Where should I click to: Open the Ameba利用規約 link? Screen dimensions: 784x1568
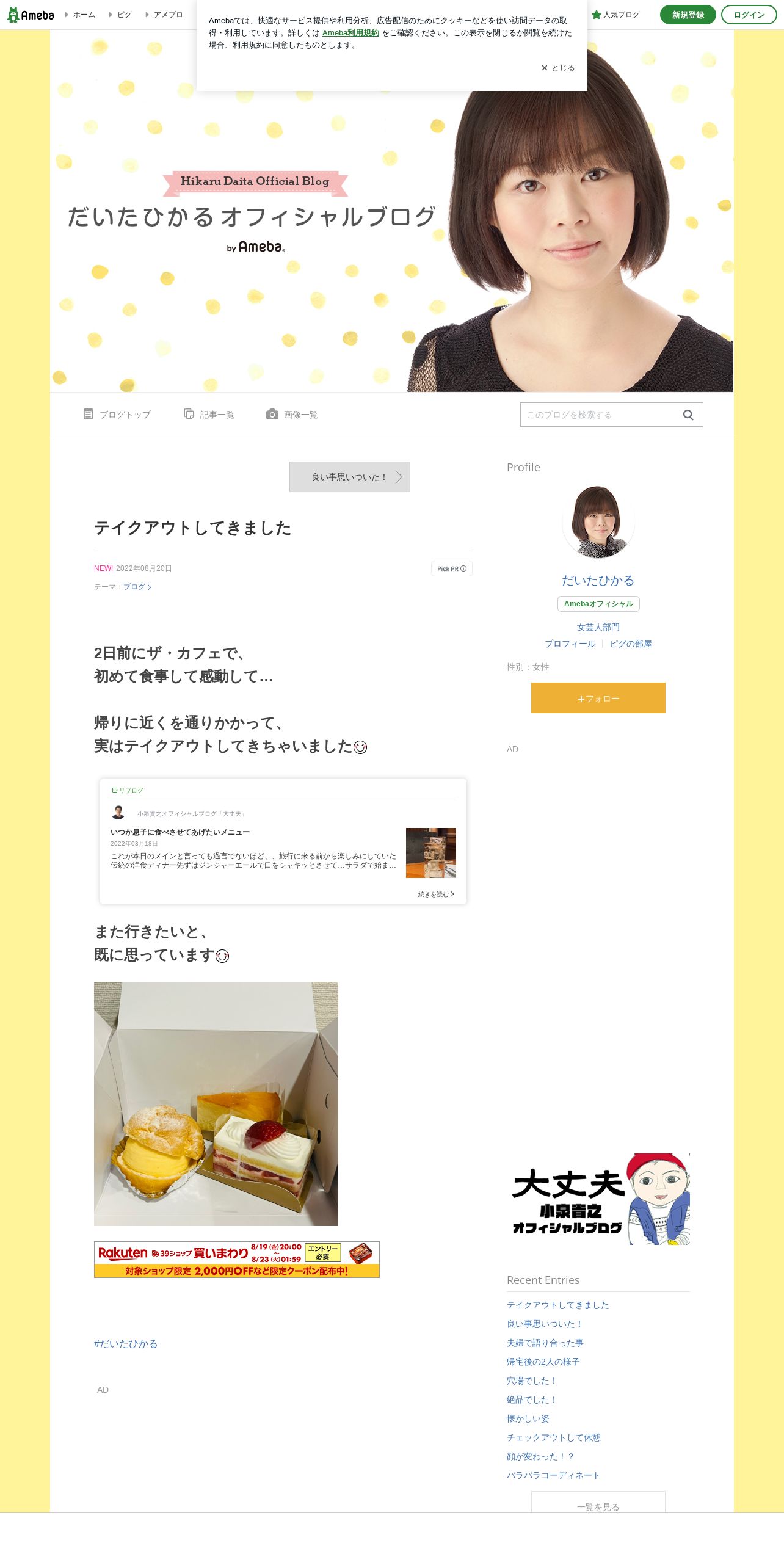(350, 33)
